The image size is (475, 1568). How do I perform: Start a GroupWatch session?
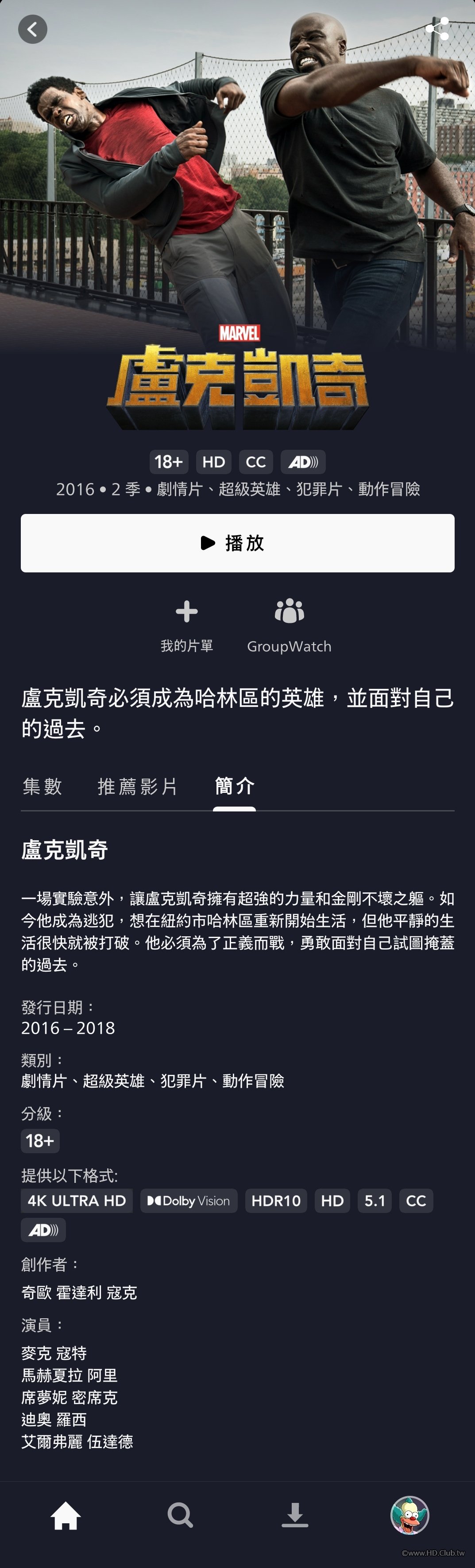tap(289, 625)
